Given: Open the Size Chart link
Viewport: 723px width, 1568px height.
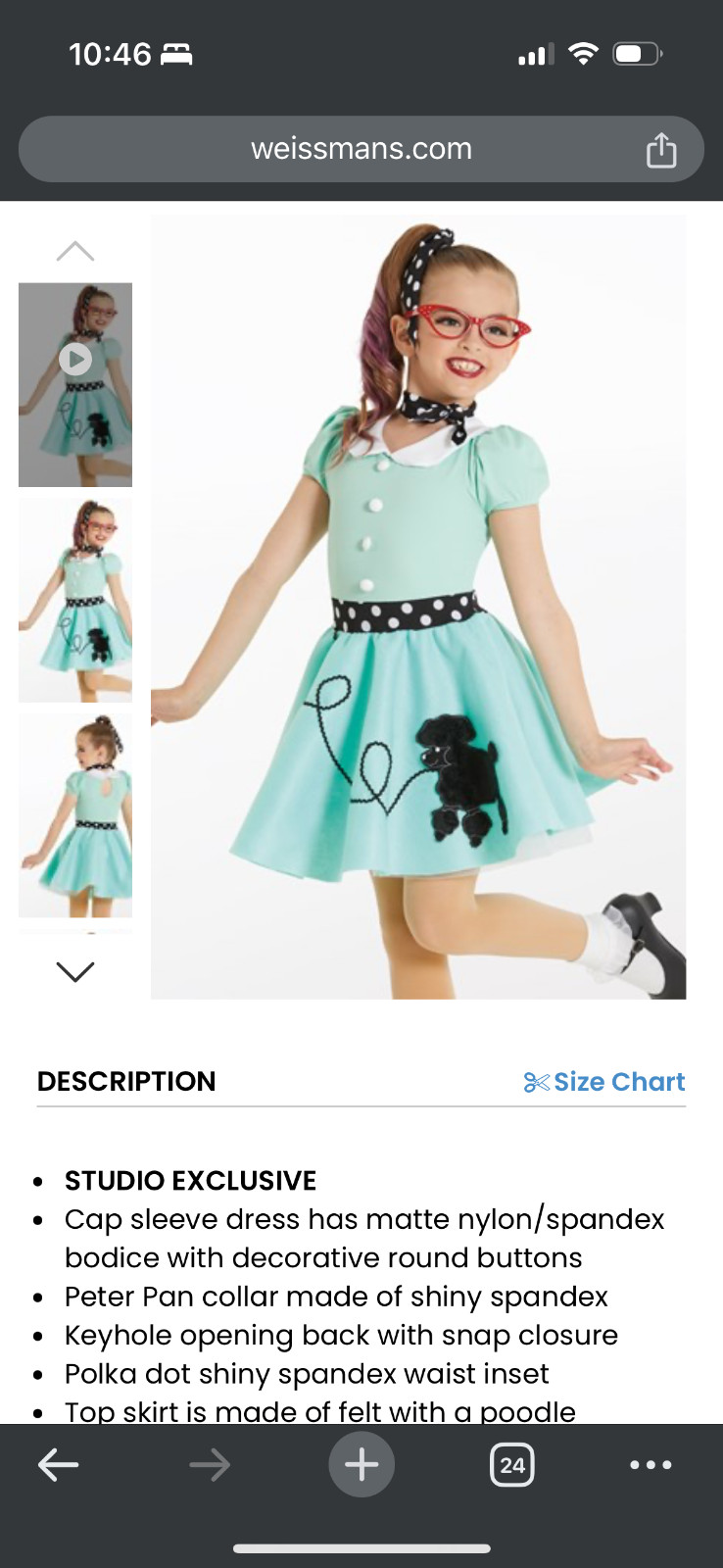Looking at the screenshot, I should pyautogui.click(x=604, y=1082).
